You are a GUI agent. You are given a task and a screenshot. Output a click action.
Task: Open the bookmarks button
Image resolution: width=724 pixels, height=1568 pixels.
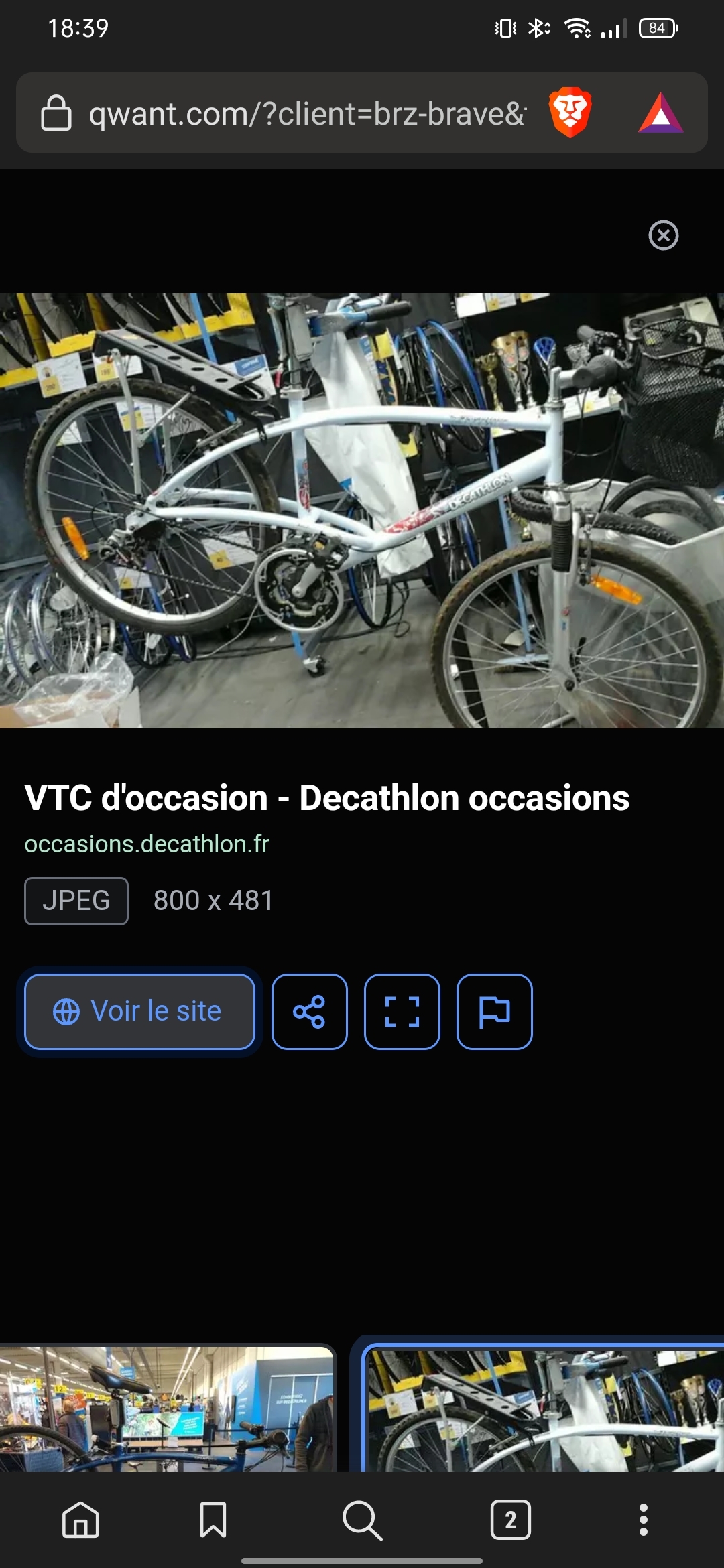point(213,1520)
